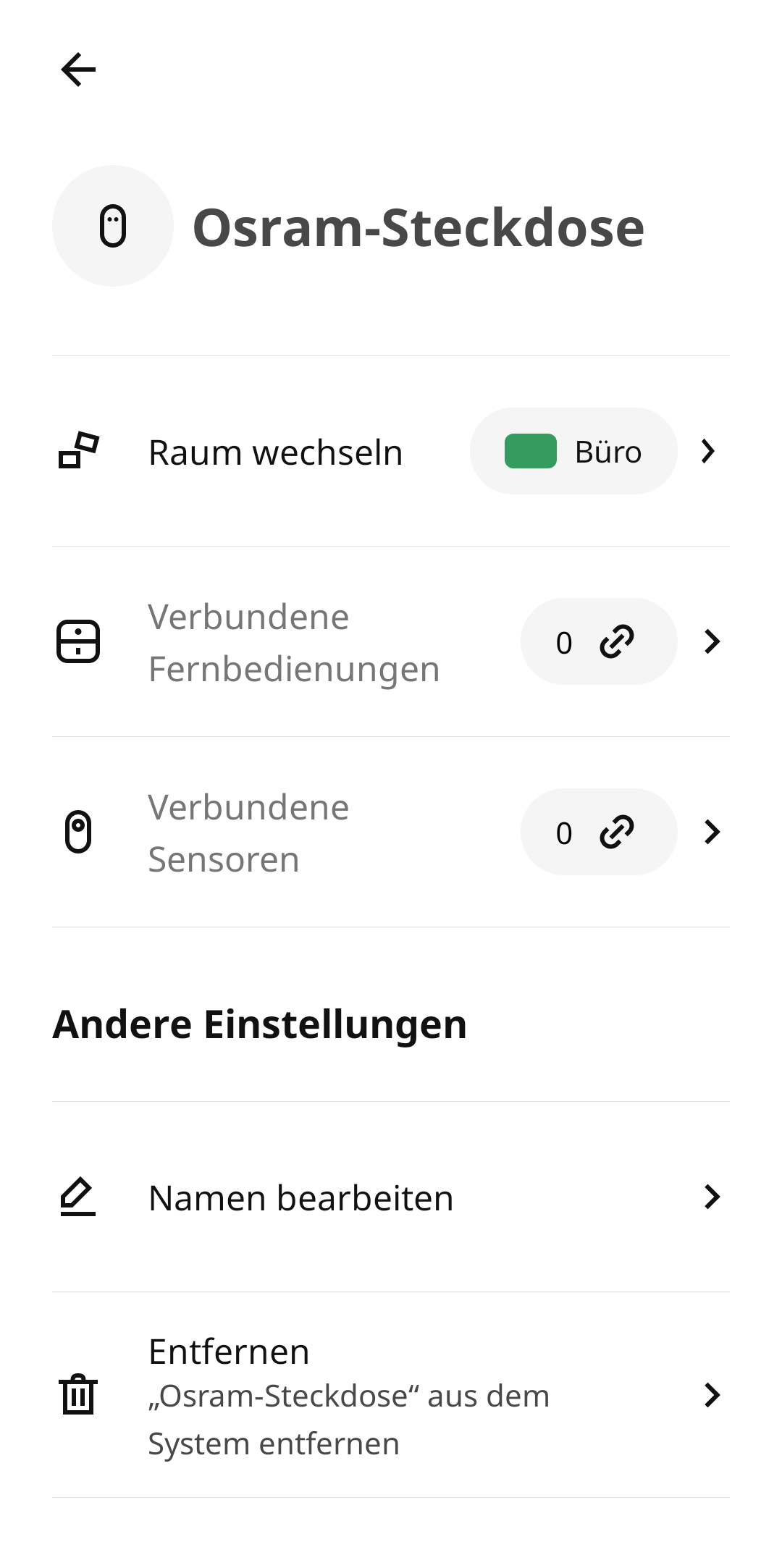Open the Raum wechseln setting
Image resolution: width=782 pixels, height=1568 pixels.
(275, 450)
